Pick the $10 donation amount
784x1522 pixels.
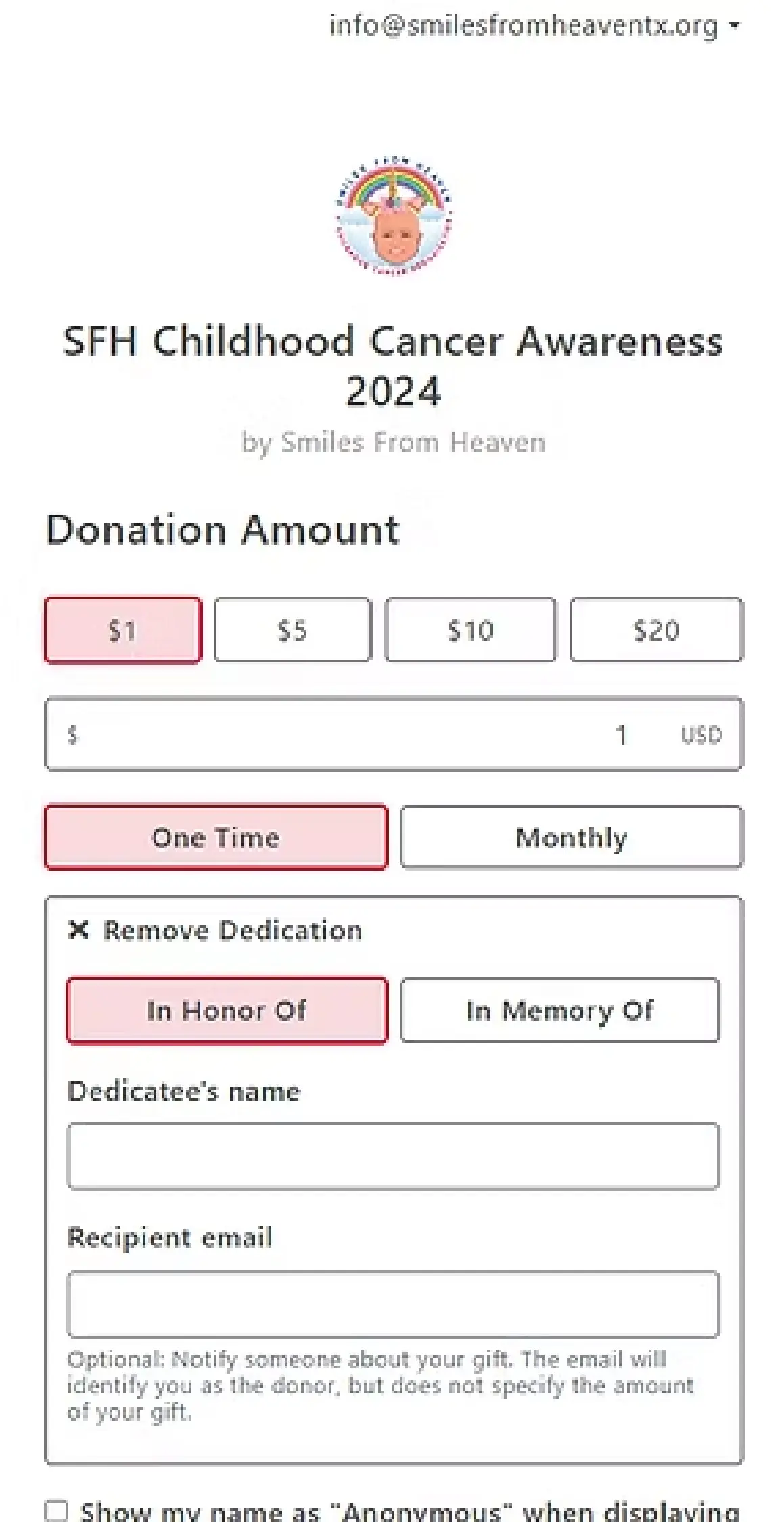click(470, 630)
